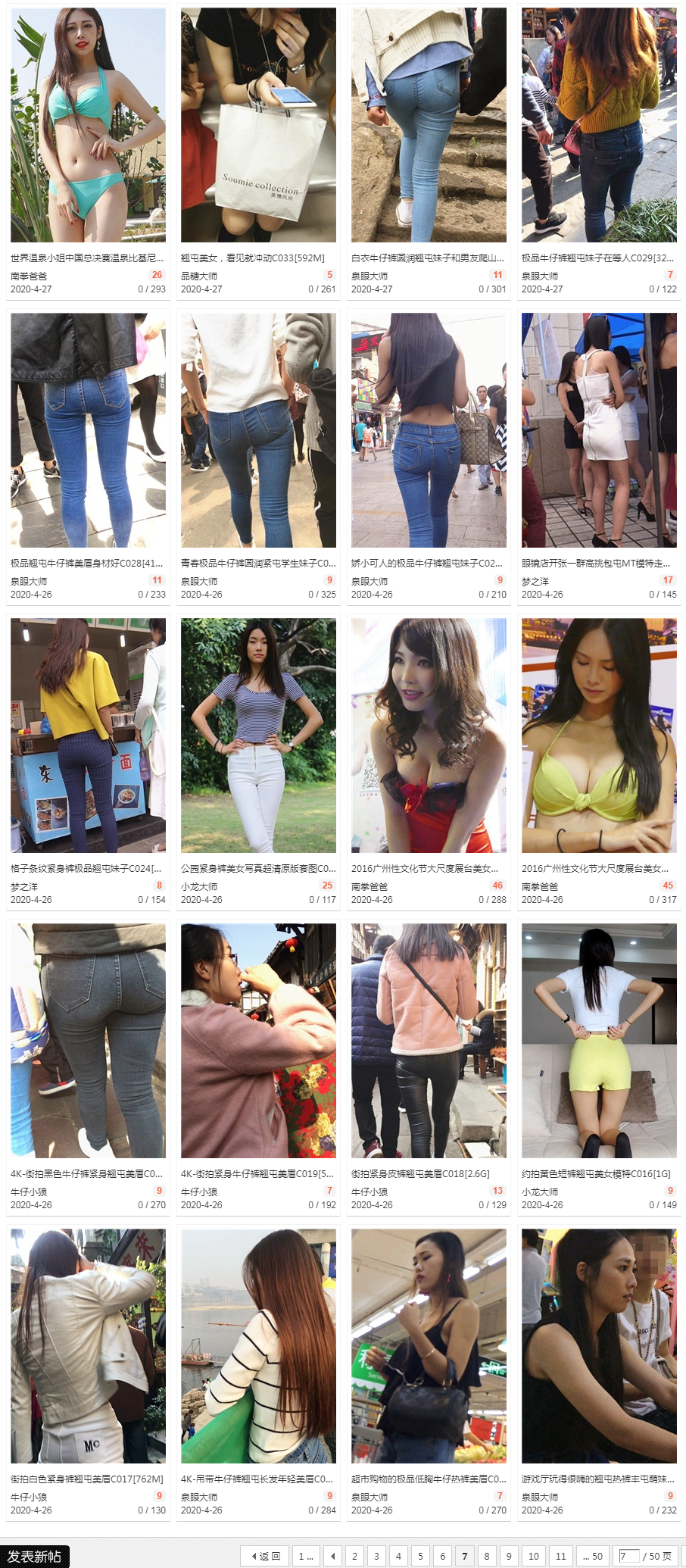Open the 世界温泉小姐中国总决赛 thread

click(x=87, y=258)
